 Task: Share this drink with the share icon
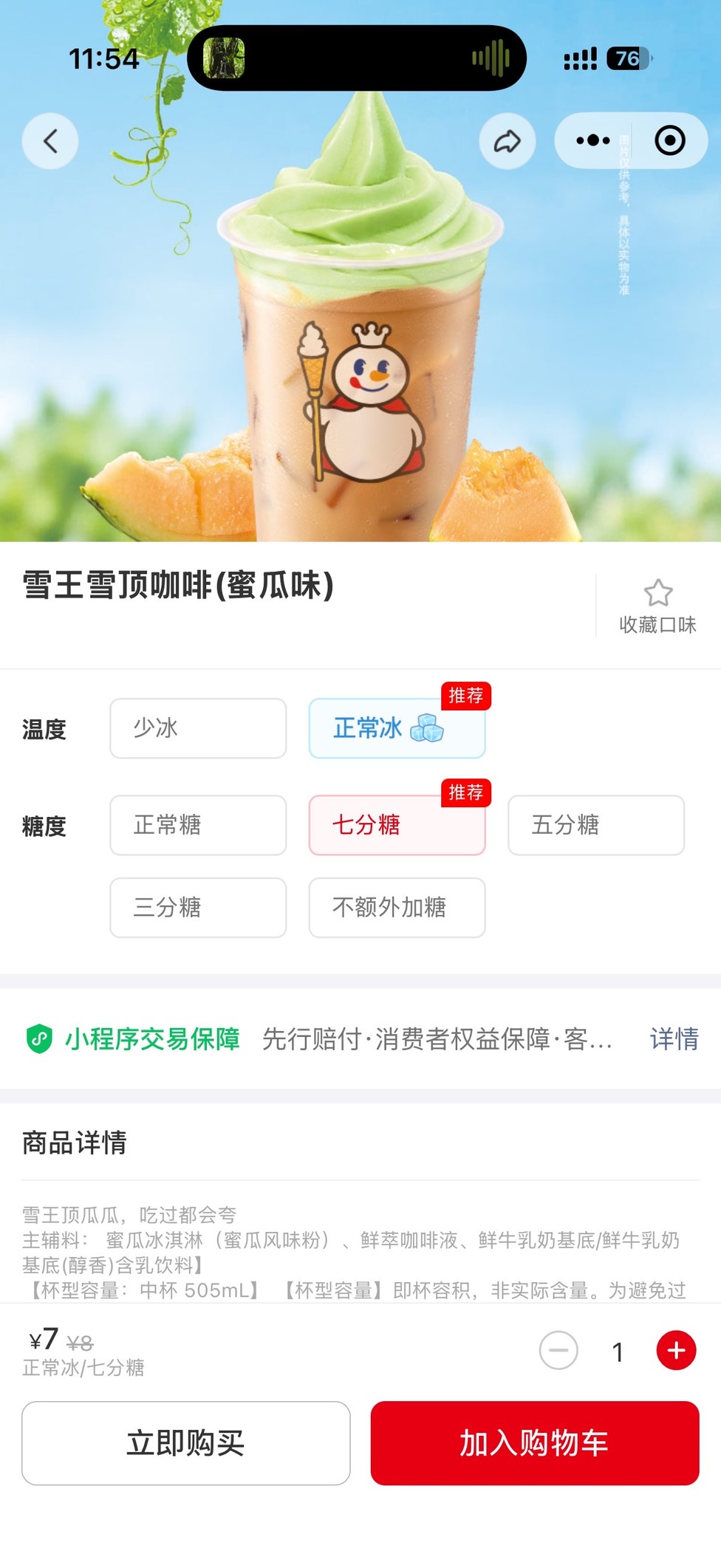[507, 141]
